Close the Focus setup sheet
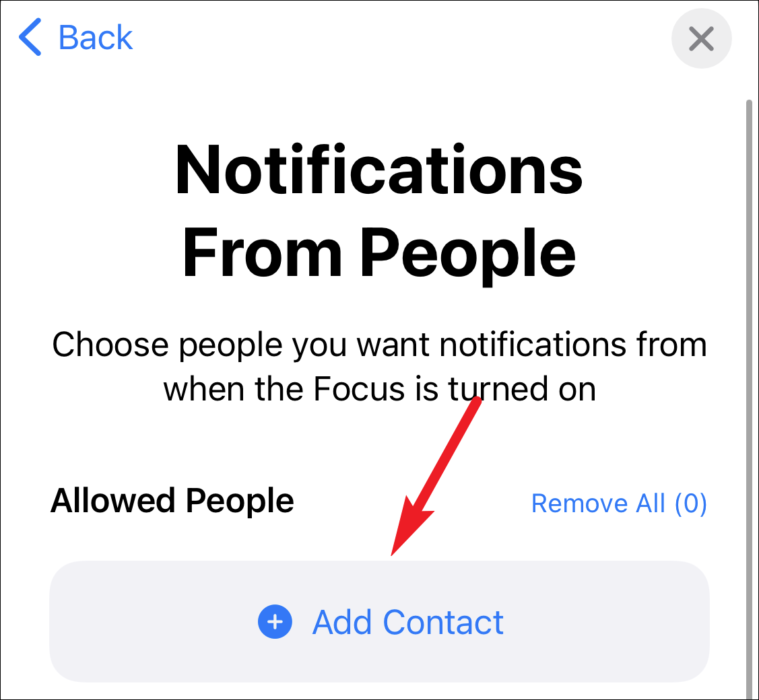This screenshot has width=759, height=700. [701, 38]
